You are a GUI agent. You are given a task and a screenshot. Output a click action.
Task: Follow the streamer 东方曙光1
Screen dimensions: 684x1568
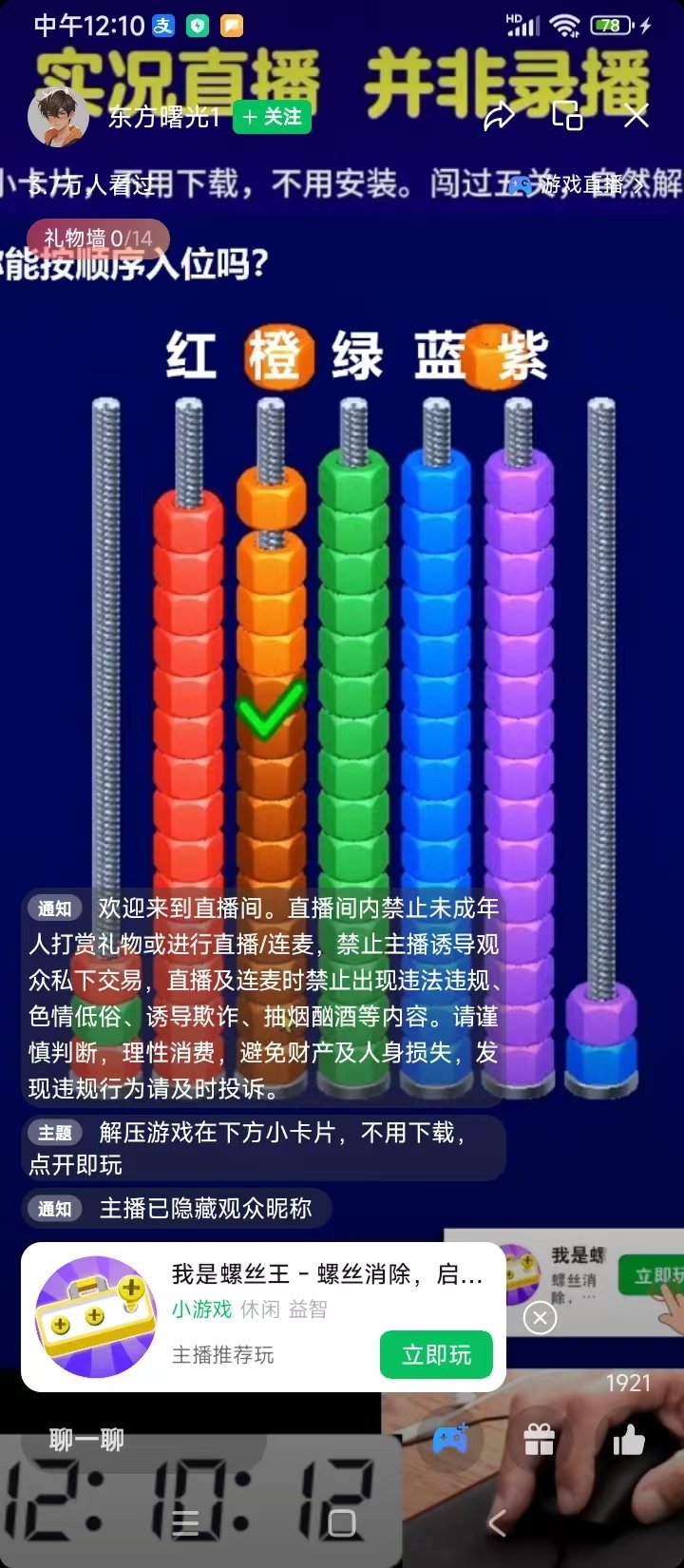(273, 117)
